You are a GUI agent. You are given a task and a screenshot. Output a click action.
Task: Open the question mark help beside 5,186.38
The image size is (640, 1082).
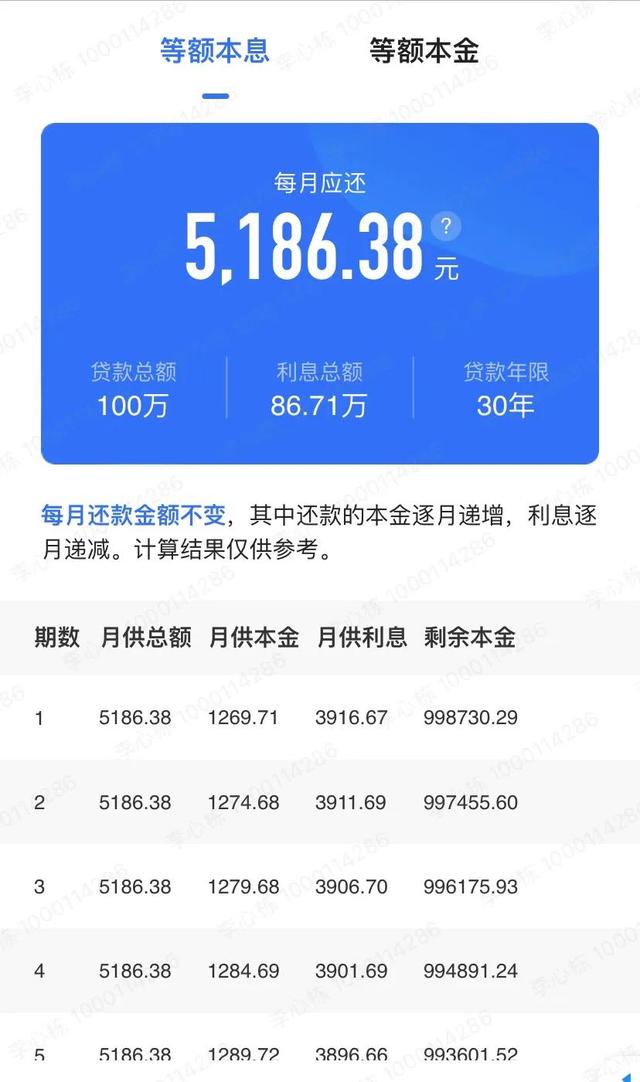click(x=446, y=226)
